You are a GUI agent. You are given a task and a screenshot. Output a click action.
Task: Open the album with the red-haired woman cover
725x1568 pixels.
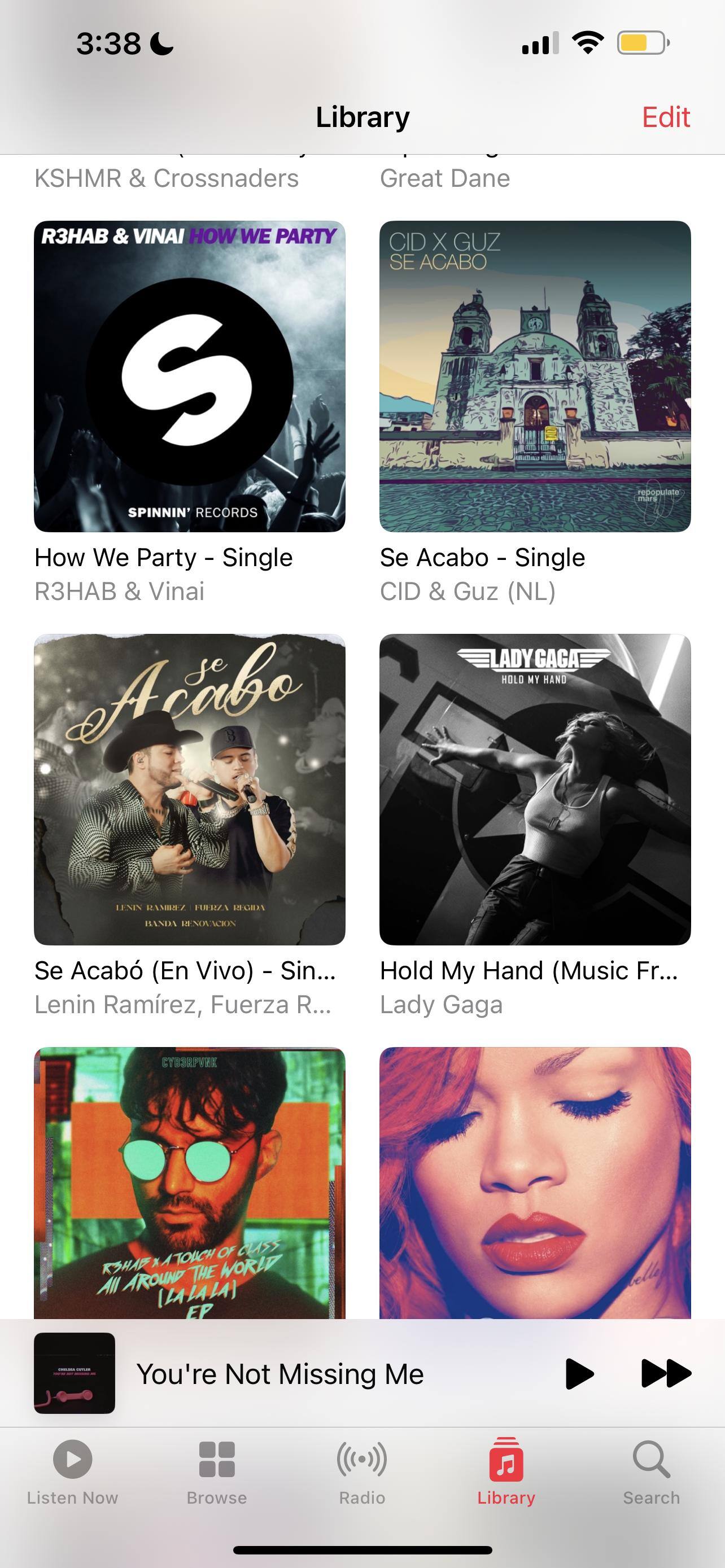point(535,1182)
